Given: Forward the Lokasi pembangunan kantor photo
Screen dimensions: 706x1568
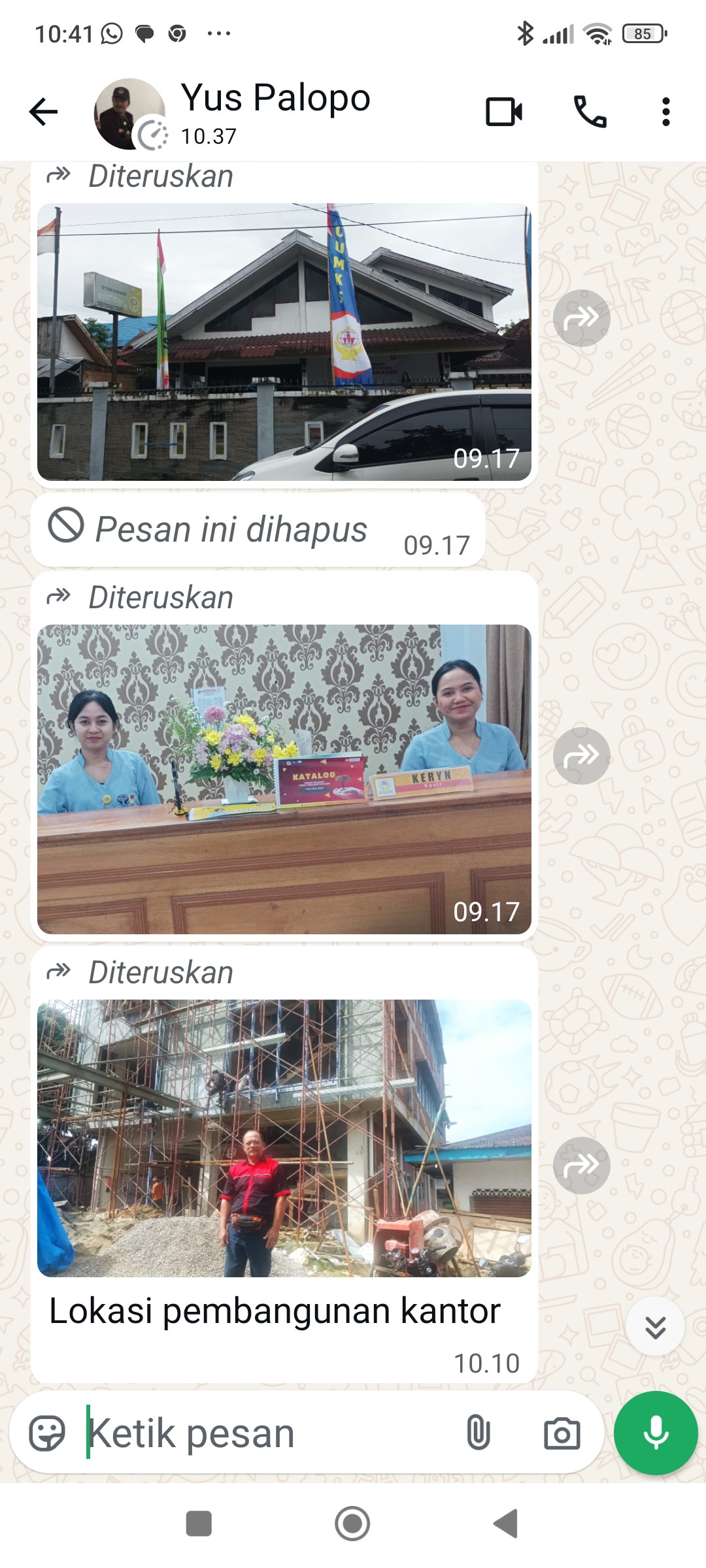Looking at the screenshot, I should pyautogui.click(x=581, y=1165).
